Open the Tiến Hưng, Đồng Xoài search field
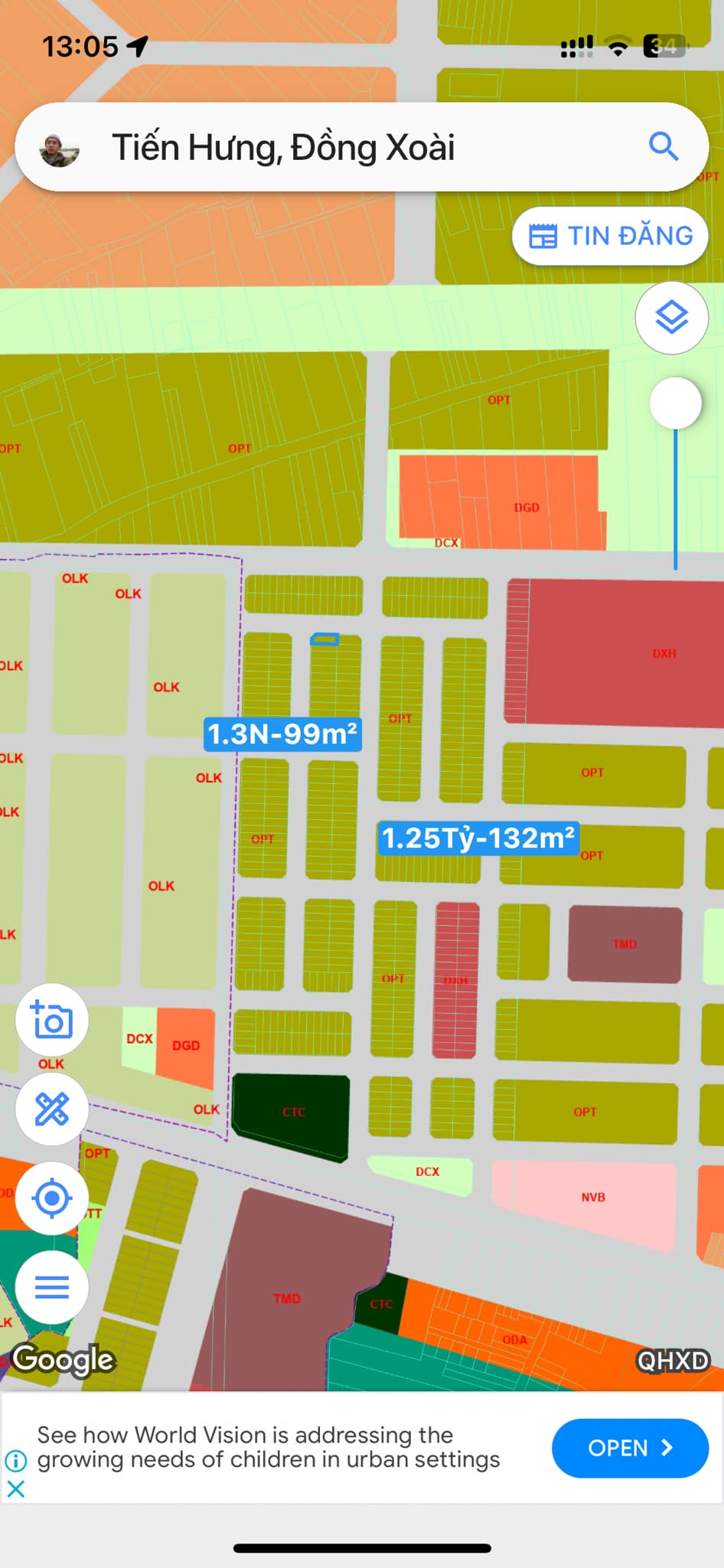724x1568 pixels. click(361, 147)
